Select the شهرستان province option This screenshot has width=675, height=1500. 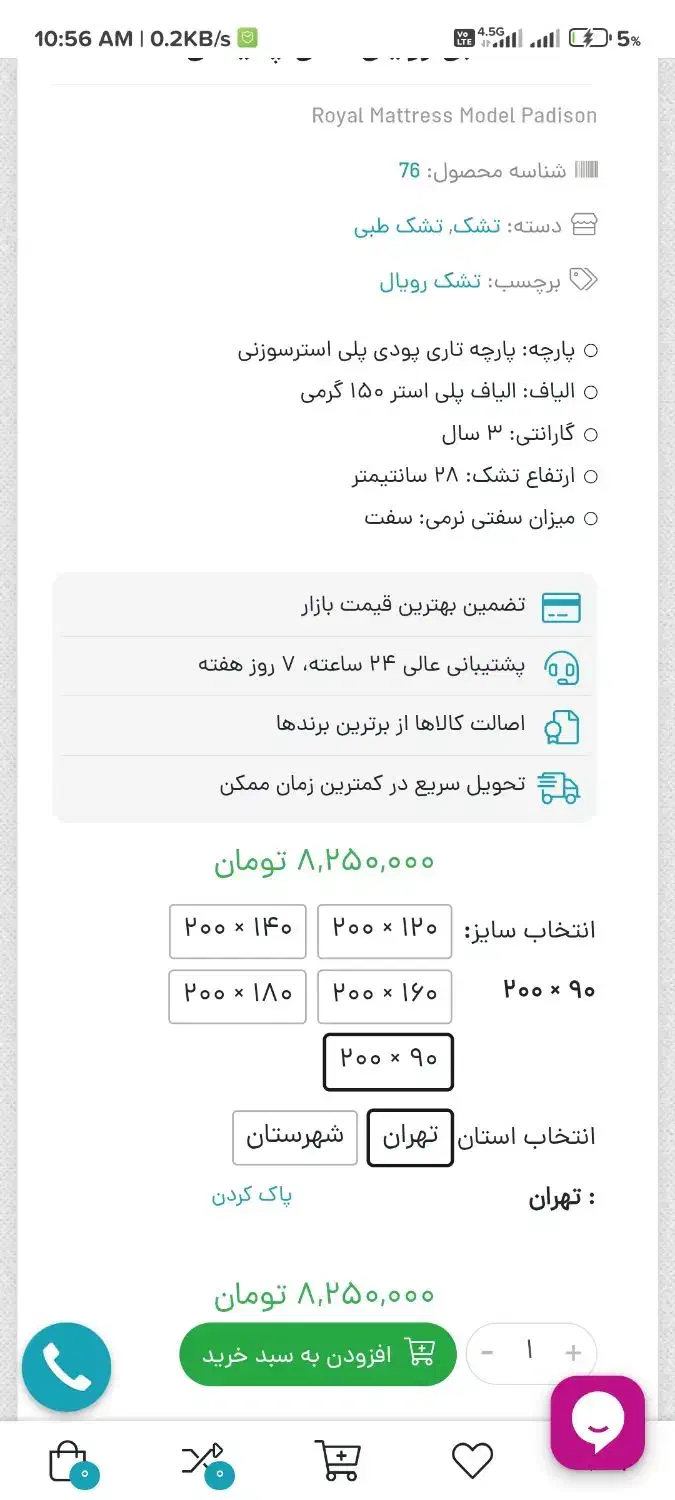click(295, 1137)
